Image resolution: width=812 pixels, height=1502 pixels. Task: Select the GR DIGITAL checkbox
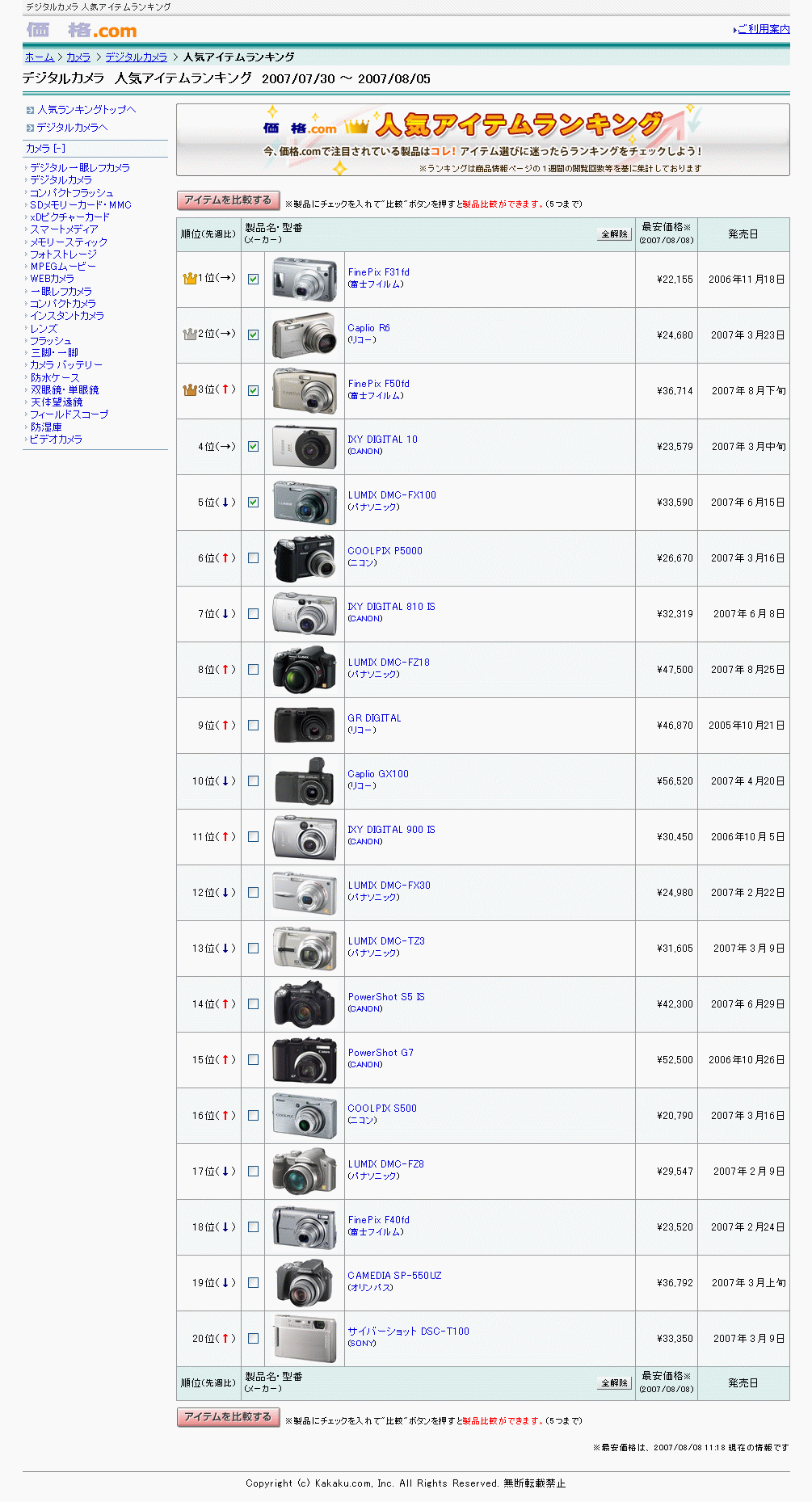pos(253,725)
